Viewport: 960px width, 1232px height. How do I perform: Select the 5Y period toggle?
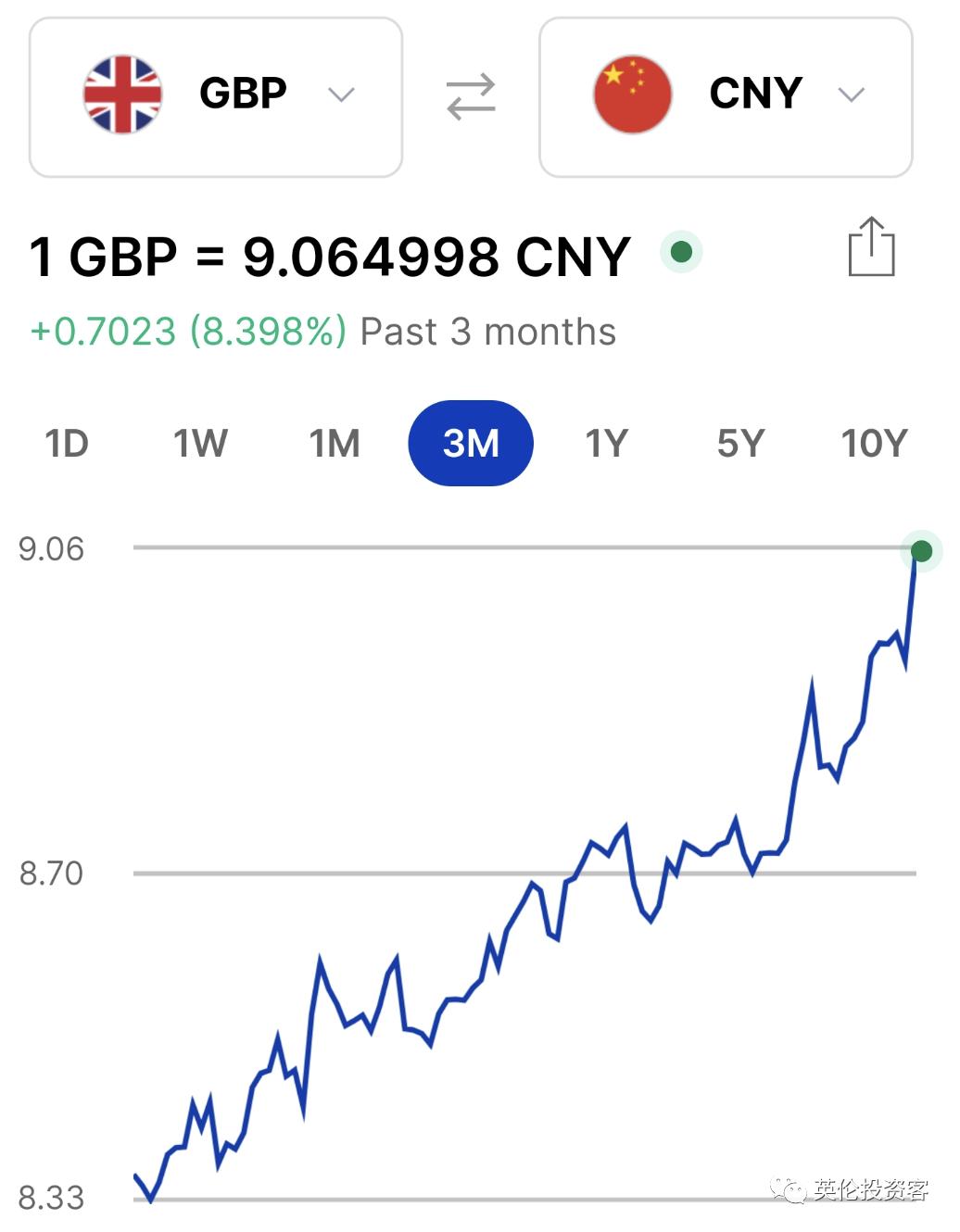[x=740, y=444]
